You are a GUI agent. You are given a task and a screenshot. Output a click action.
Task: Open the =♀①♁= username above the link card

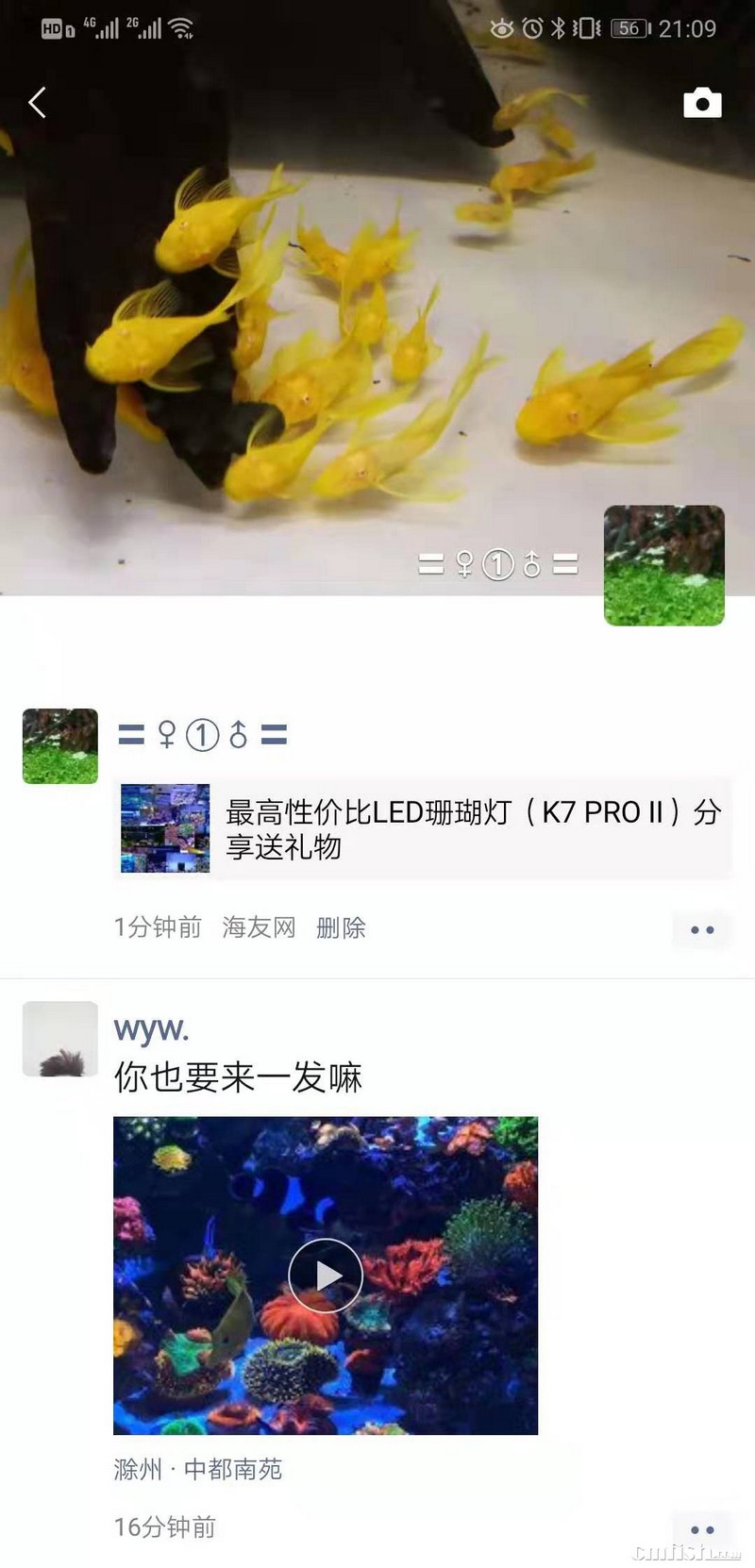pyautogui.click(x=203, y=734)
